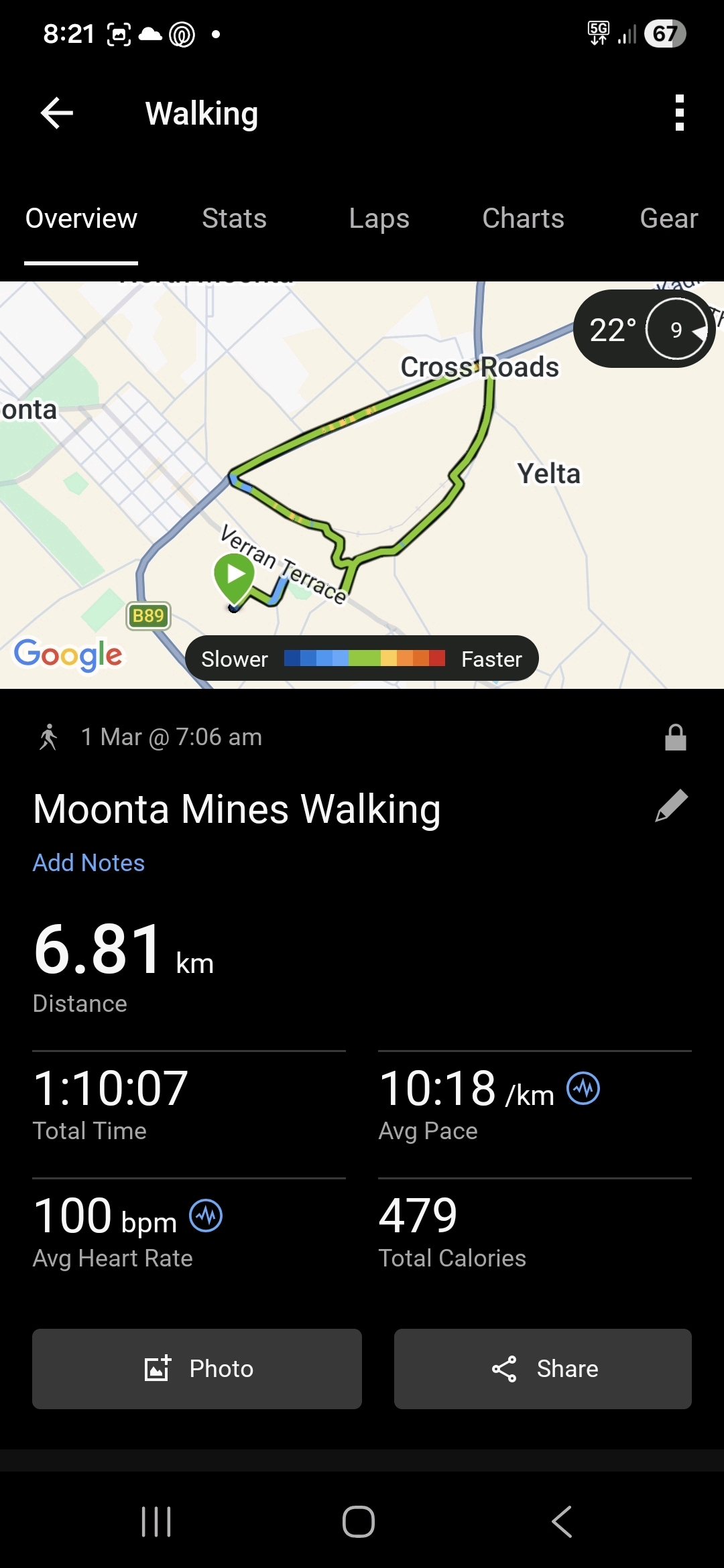
Task: Share the Moonta Mines Walking activity
Action: (x=543, y=1368)
